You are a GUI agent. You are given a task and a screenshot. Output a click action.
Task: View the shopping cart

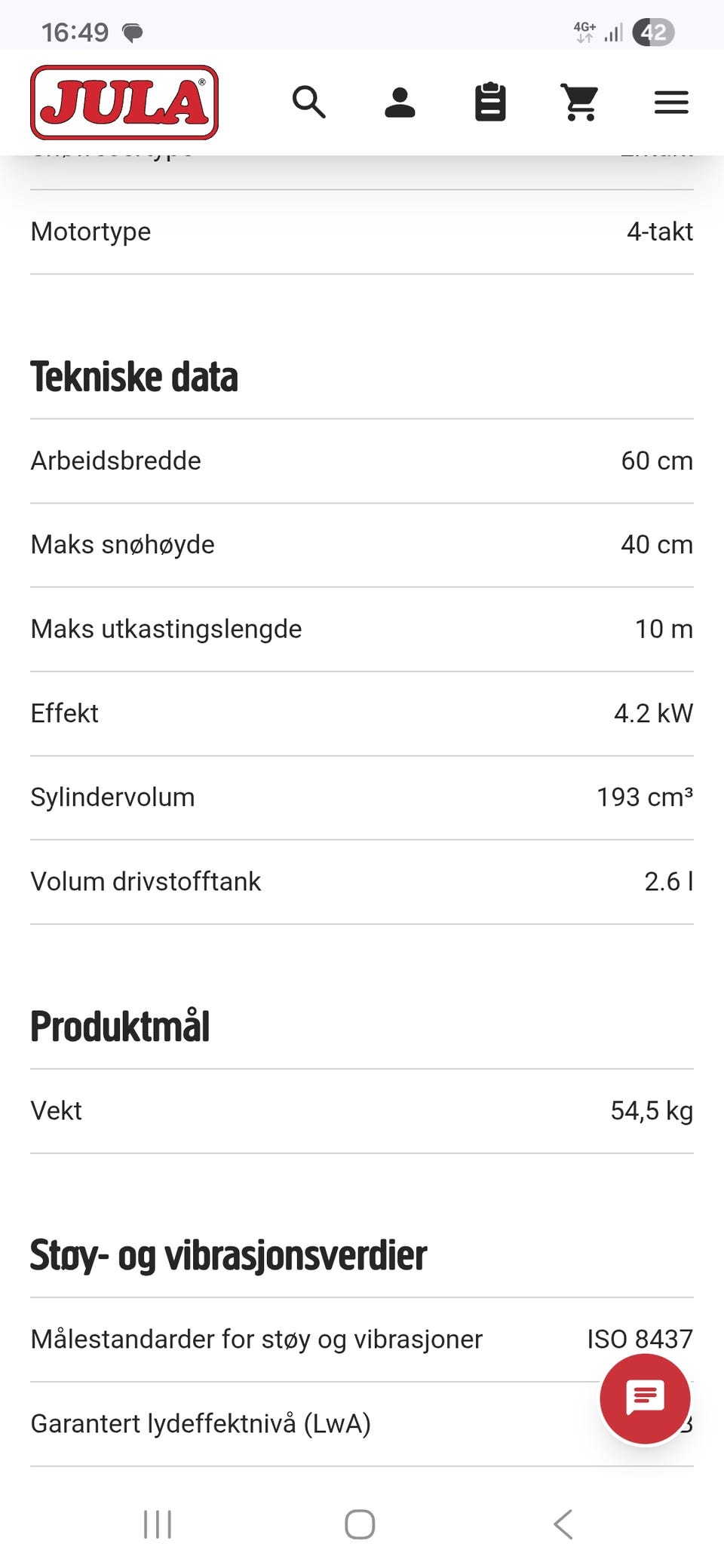point(580,103)
